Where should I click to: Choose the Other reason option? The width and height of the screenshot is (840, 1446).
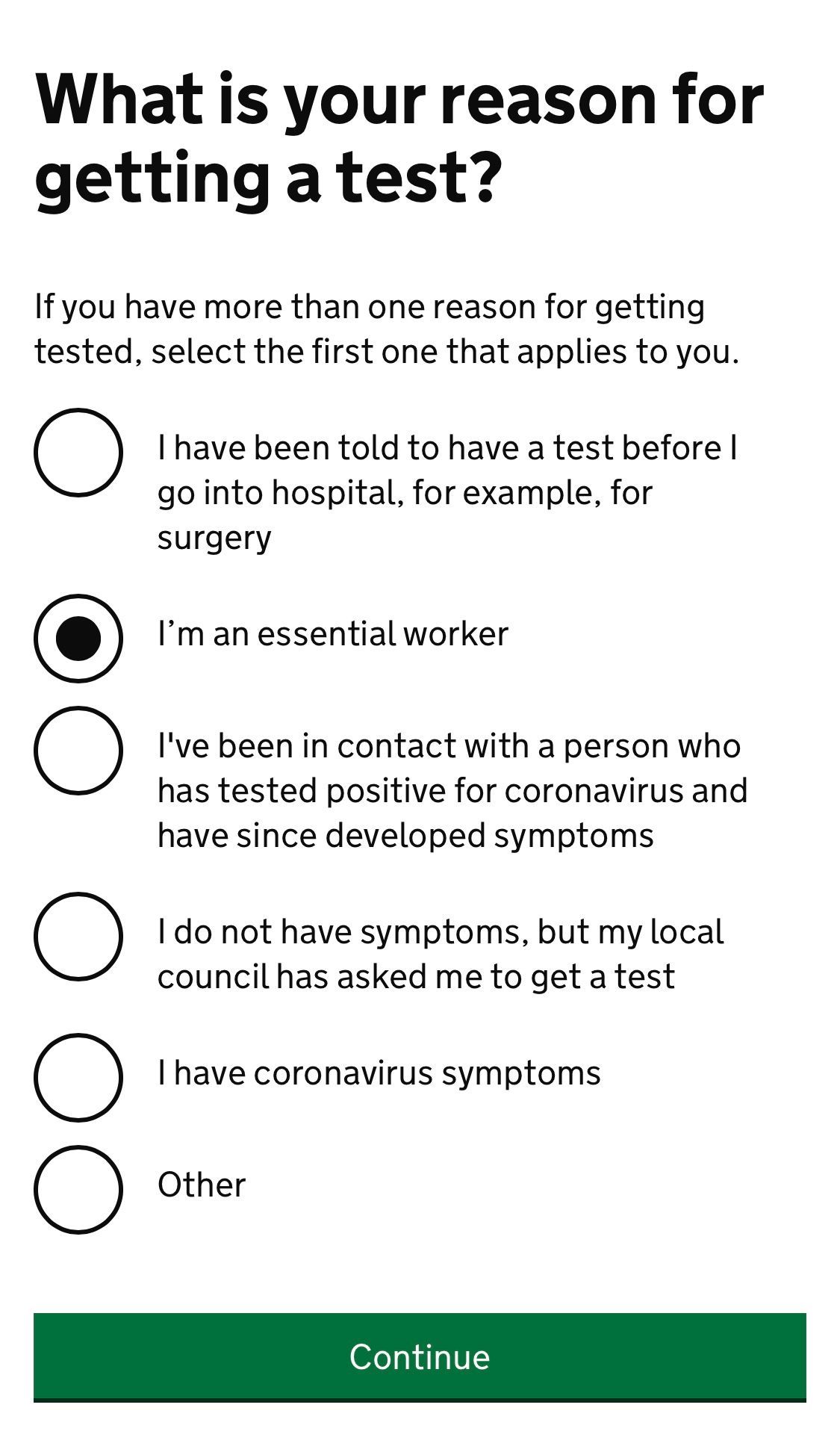(78, 1189)
